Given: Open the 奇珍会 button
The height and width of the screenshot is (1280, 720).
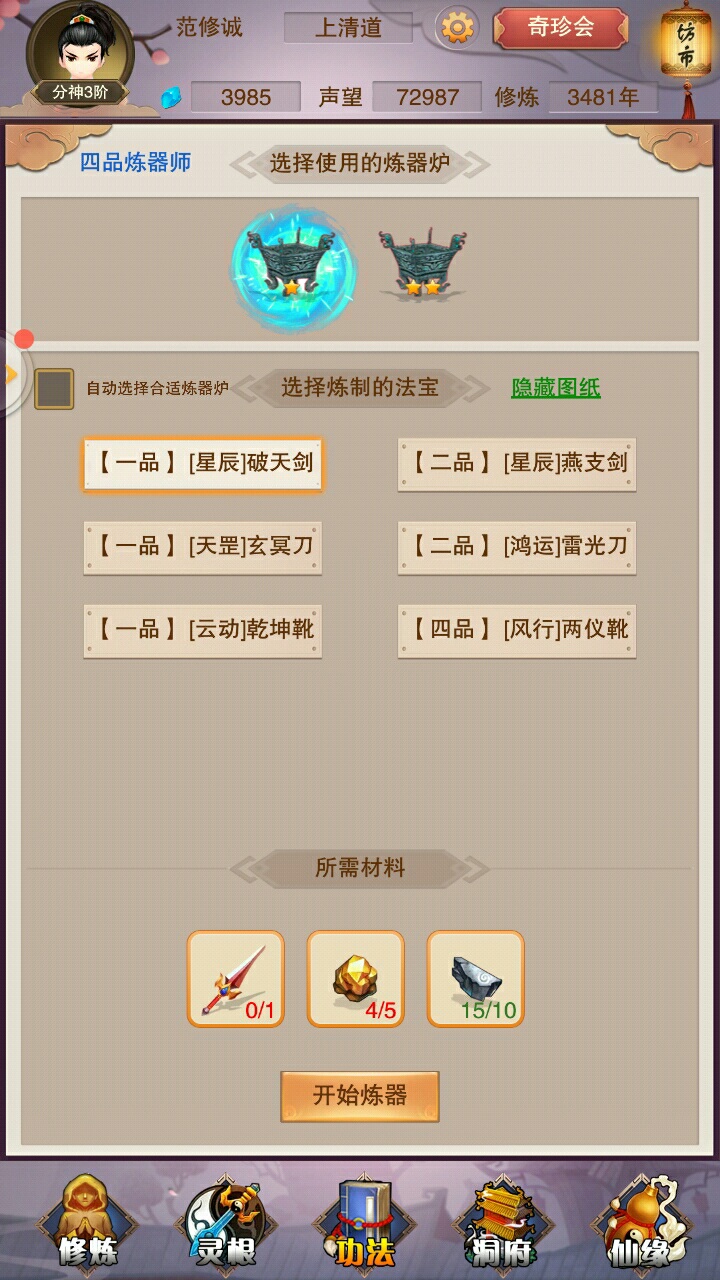Looking at the screenshot, I should click(561, 27).
